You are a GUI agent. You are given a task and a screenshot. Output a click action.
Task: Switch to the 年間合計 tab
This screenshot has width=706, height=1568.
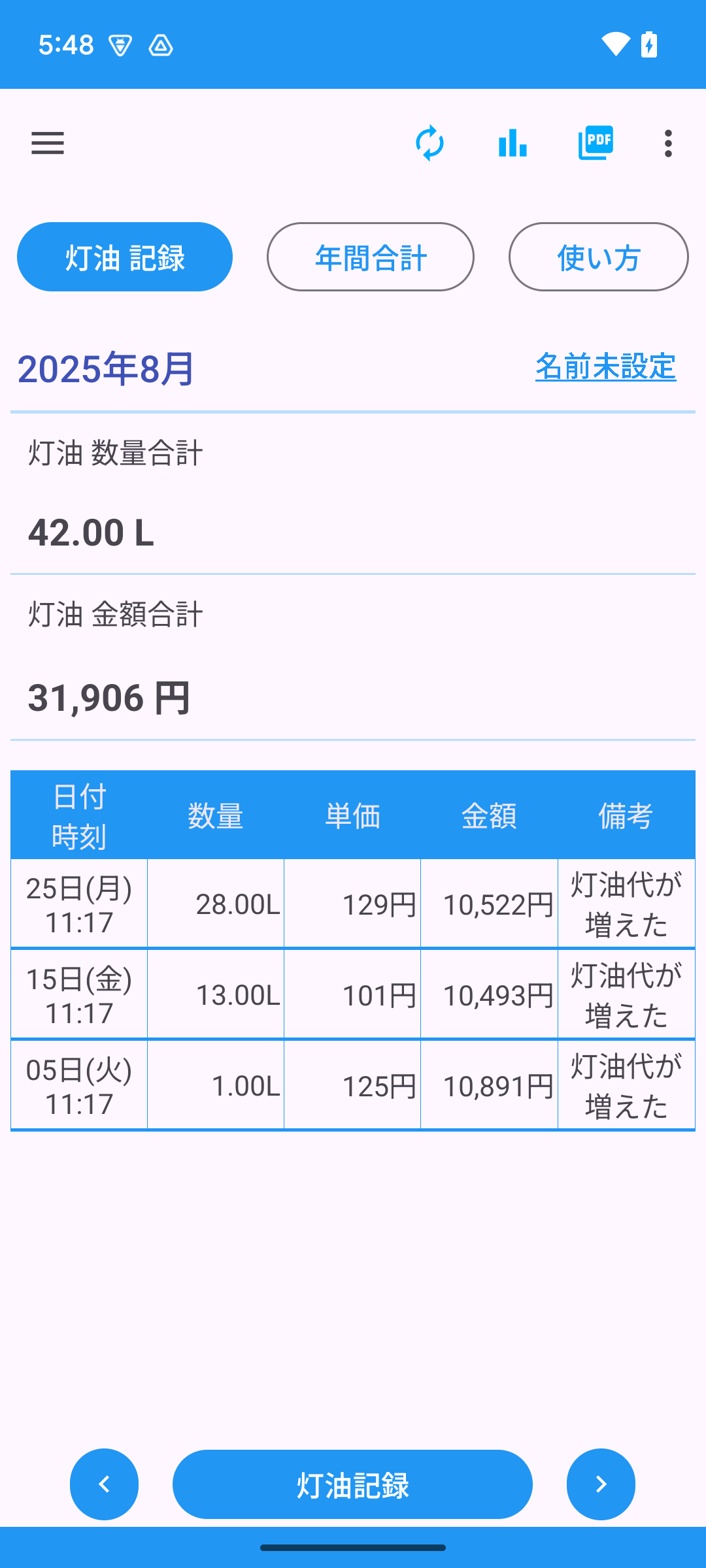(x=370, y=257)
